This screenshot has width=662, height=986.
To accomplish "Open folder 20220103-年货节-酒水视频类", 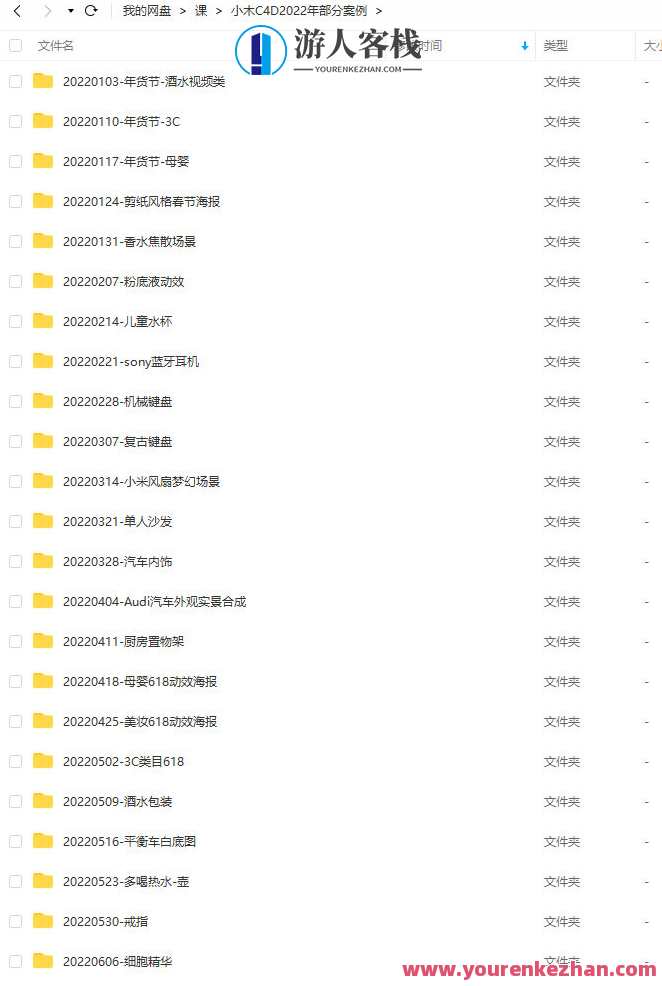I will click(x=144, y=81).
